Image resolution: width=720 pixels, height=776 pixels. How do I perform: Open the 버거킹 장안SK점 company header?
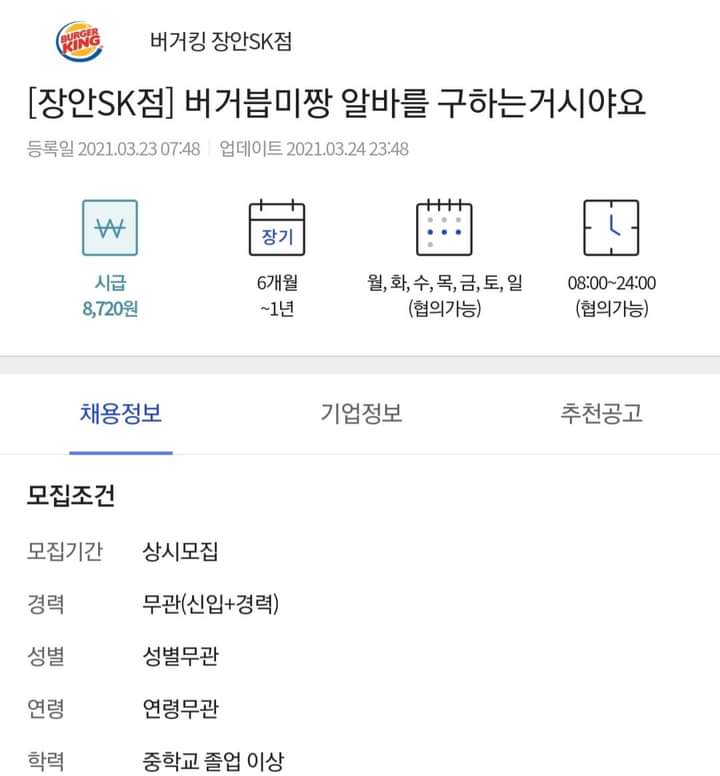tap(220, 42)
